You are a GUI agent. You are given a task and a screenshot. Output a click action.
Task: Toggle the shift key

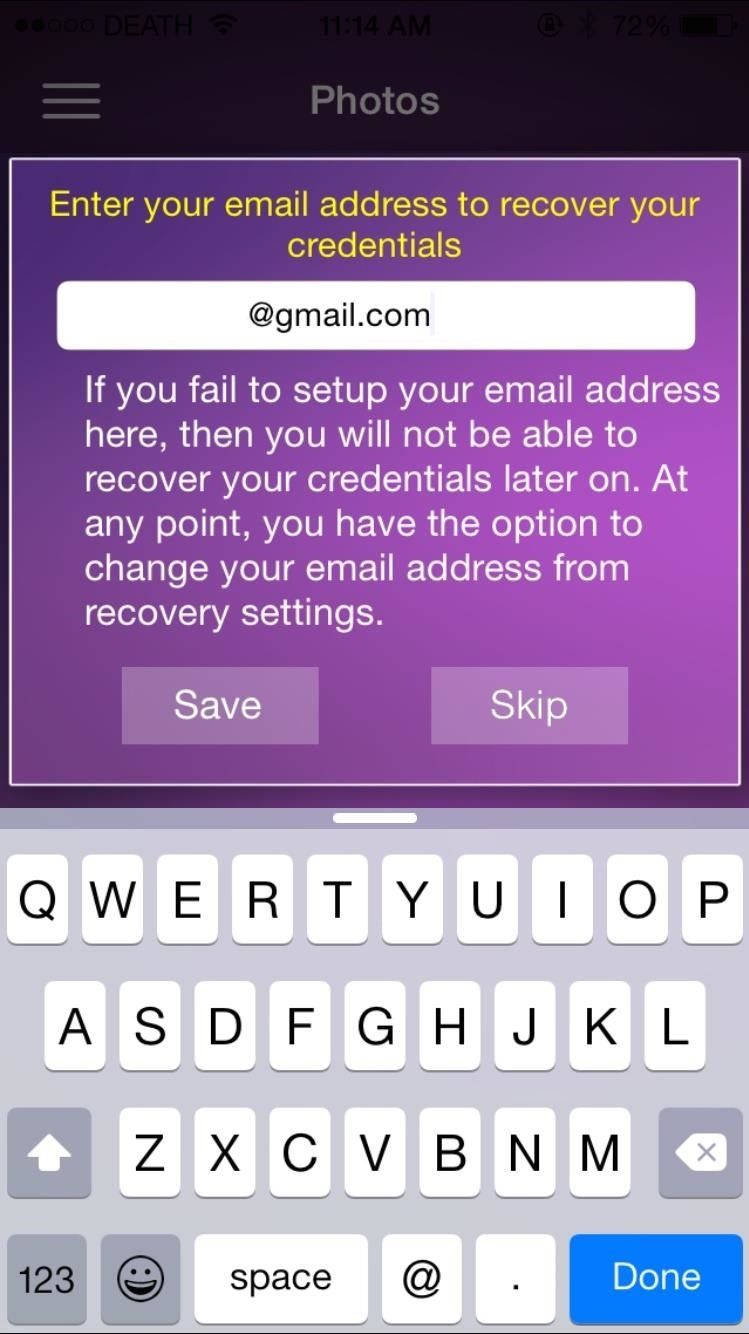pos(49,1153)
